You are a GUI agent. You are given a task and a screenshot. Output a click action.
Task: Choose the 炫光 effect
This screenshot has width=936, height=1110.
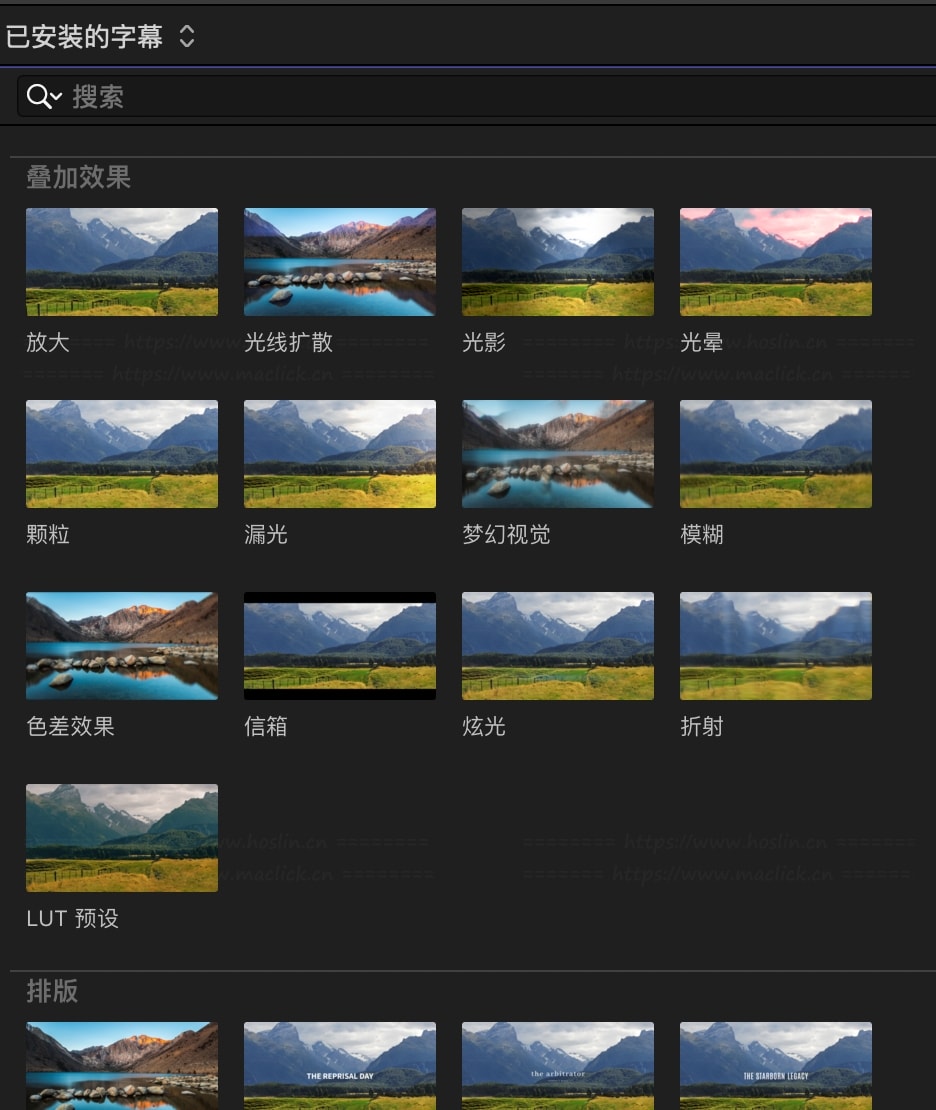coord(558,646)
